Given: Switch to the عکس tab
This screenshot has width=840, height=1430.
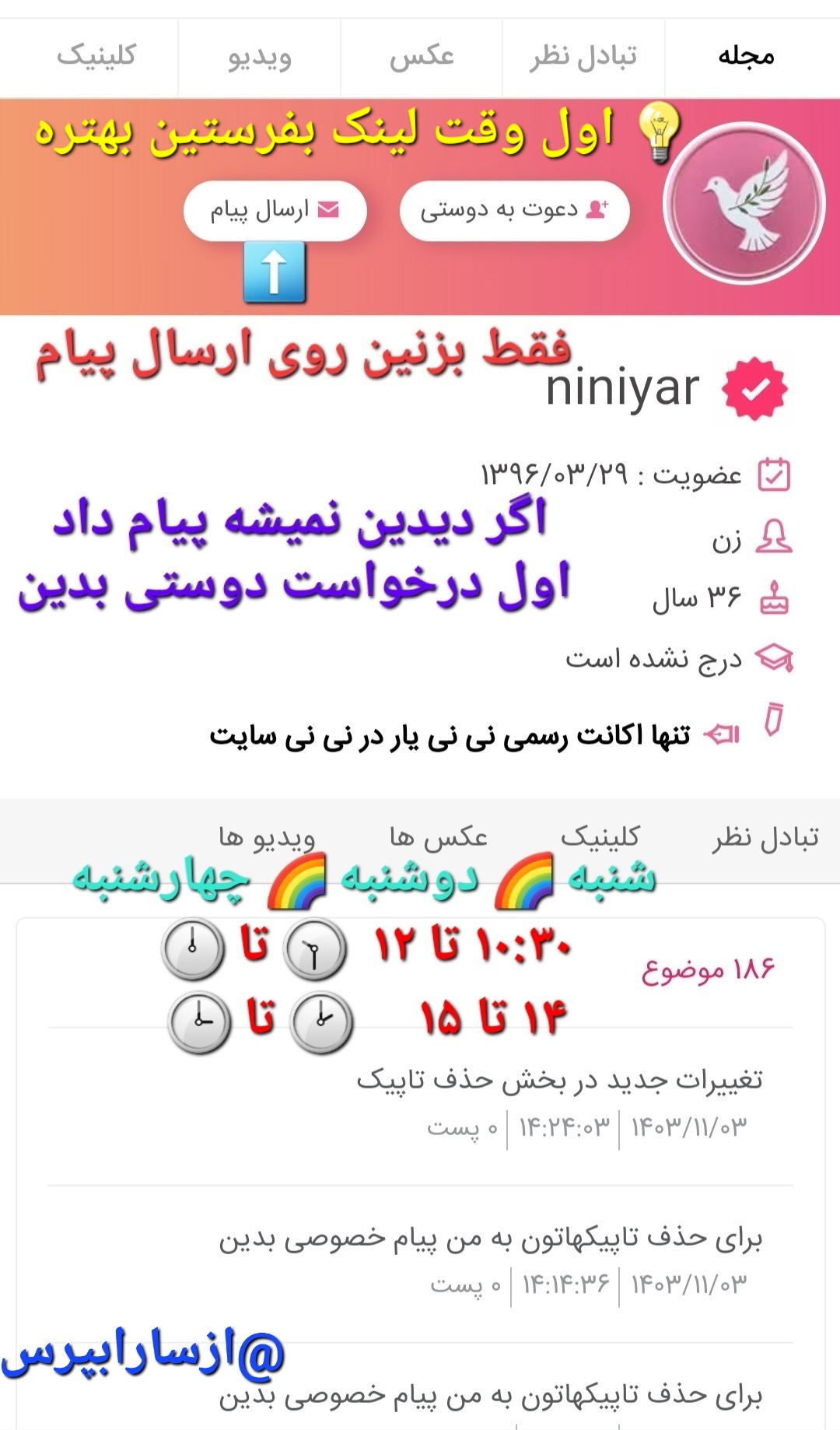Looking at the screenshot, I should click(x=422, y=57).
